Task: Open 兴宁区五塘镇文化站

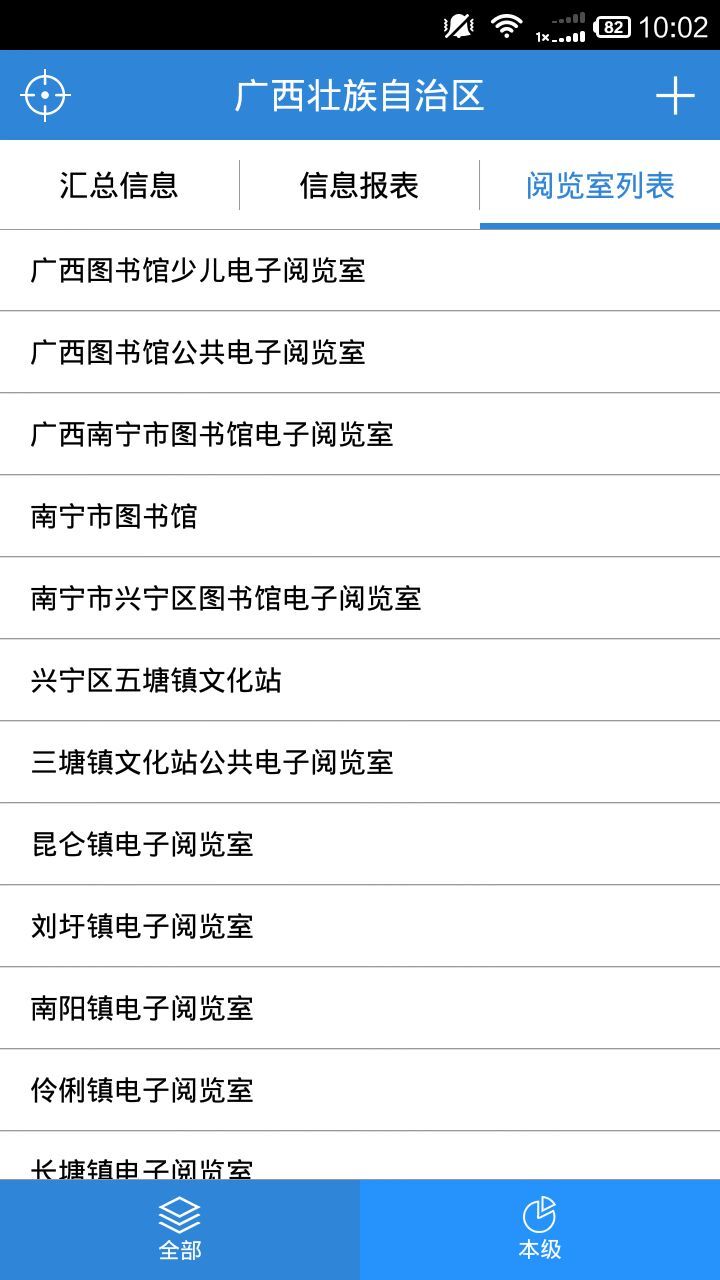Action: [360, 680]
